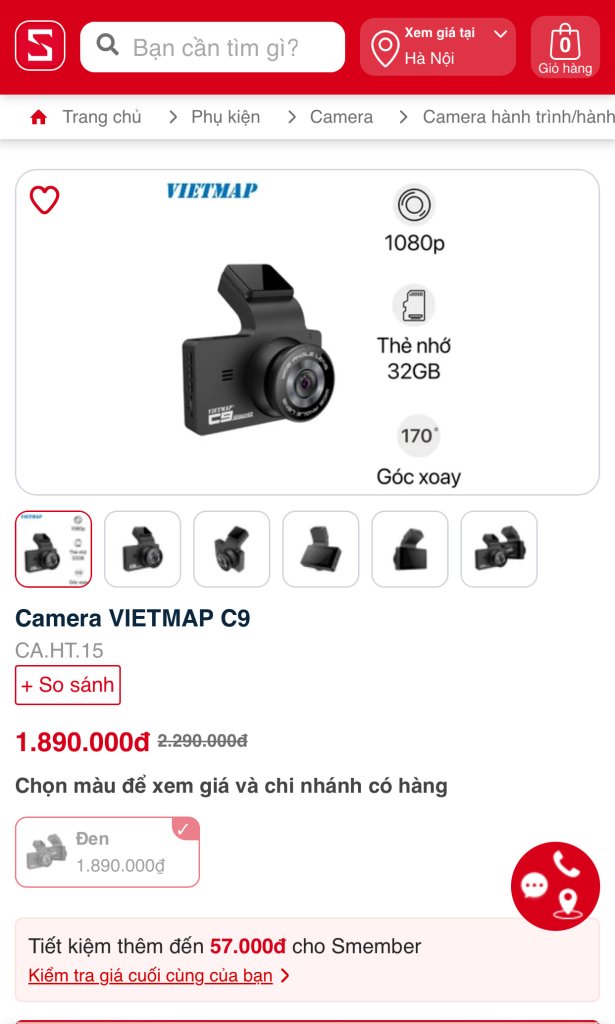Image resolution: width=615 pixels, height=1024 pixels.
Task: Select the third product thumbnail
Action: pos(232,549)
